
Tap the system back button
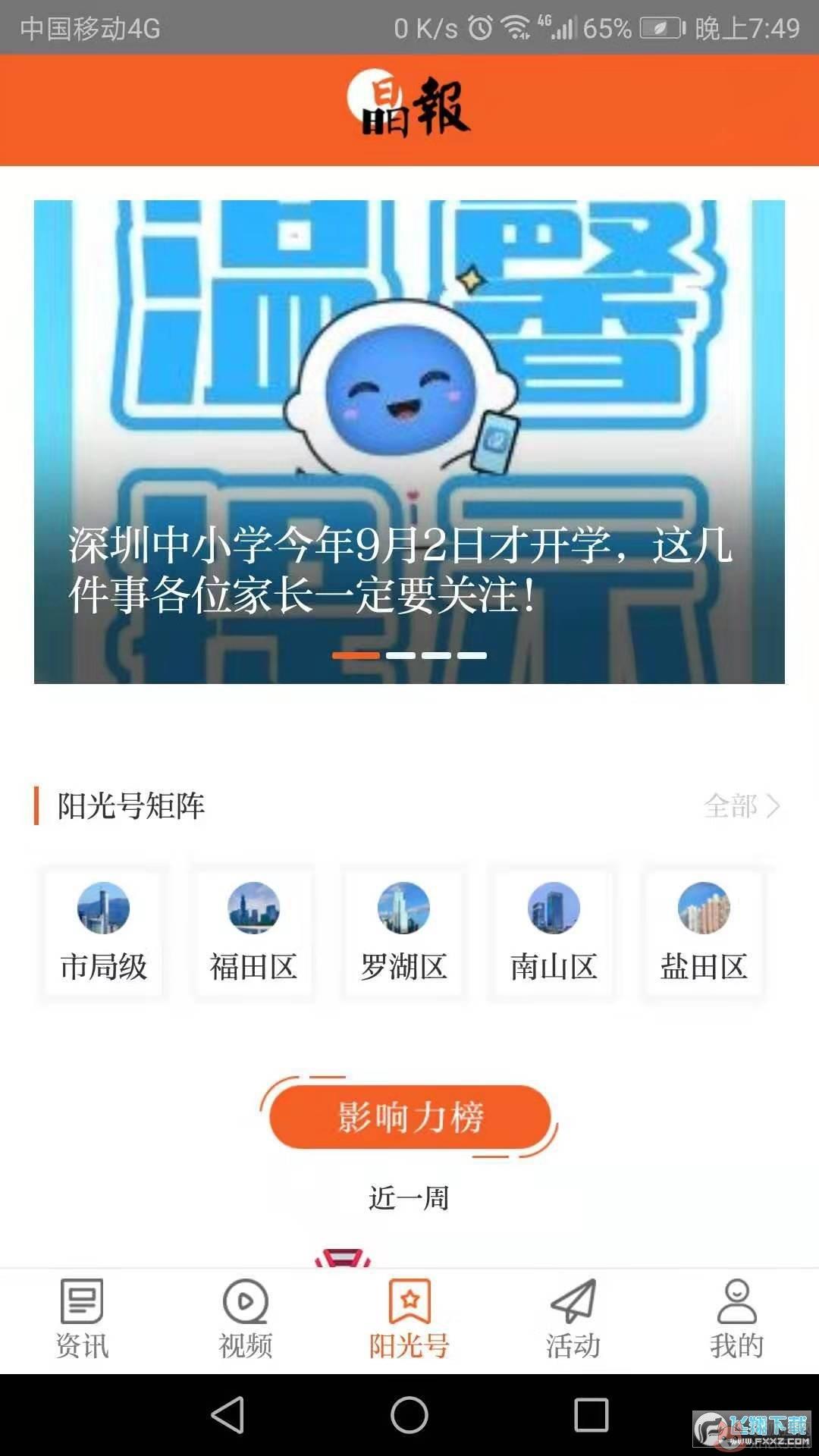(x=227, y=1415)
